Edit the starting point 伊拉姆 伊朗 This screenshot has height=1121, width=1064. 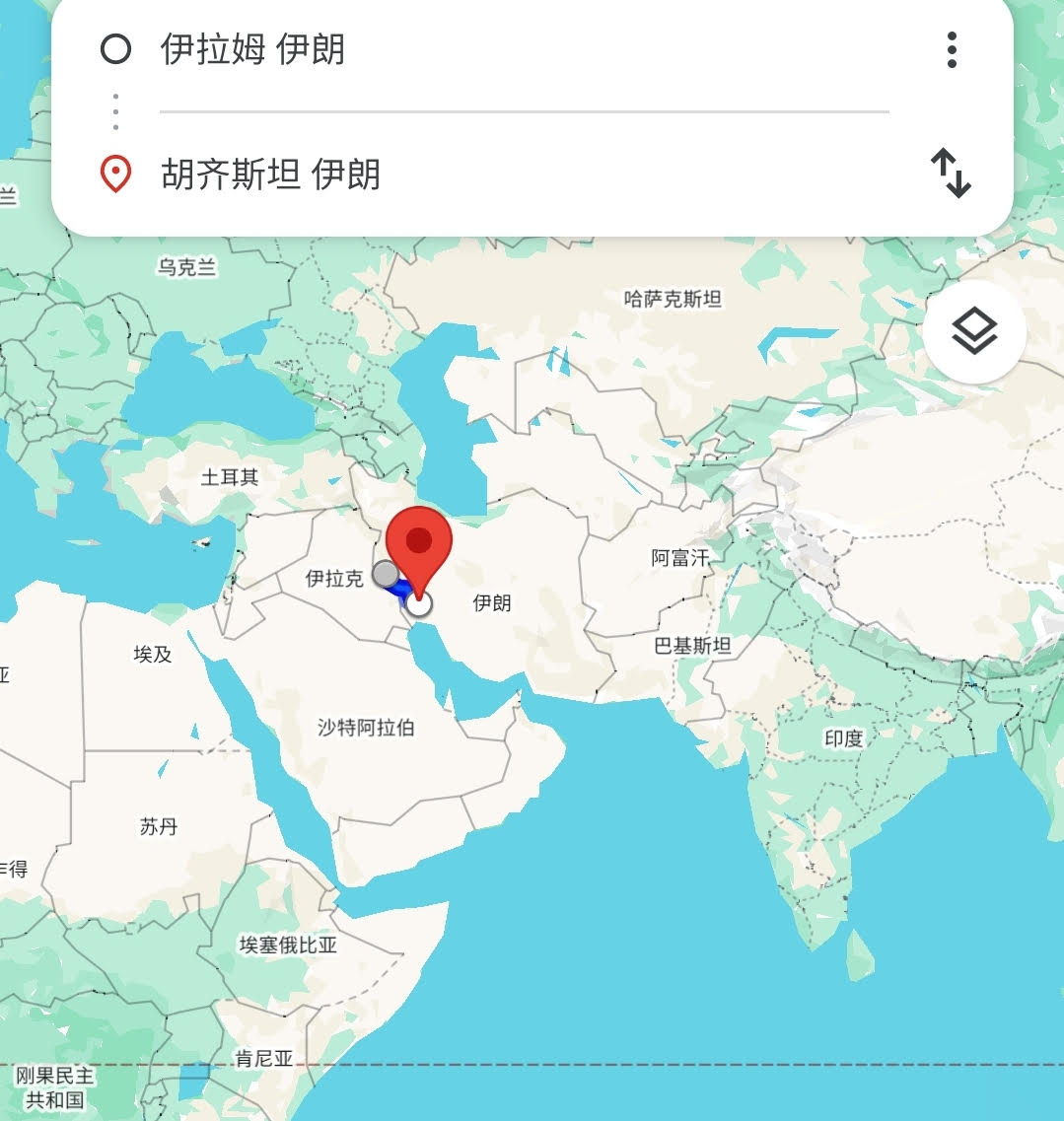point(252,49)
